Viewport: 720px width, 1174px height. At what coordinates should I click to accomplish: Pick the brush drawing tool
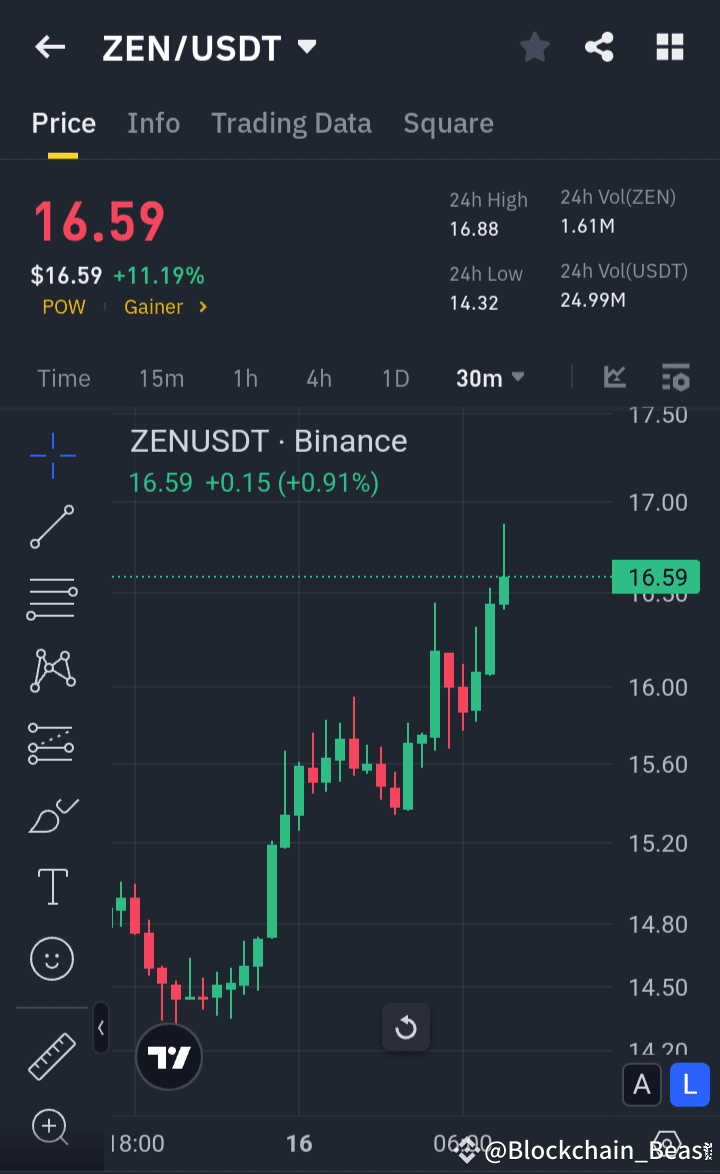pyautogui.click(x=51, y=815)
